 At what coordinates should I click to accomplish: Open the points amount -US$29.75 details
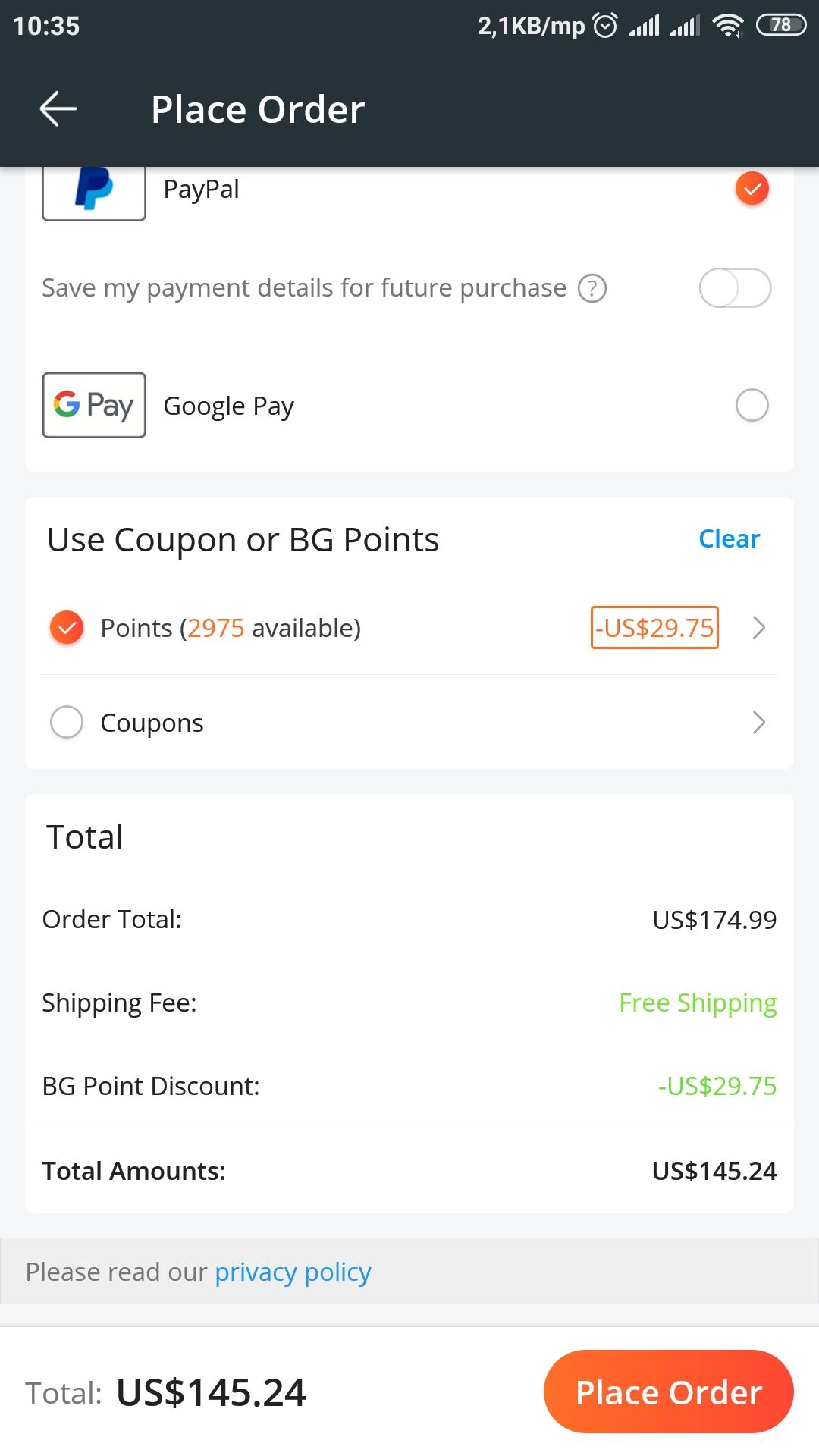point(654,628)
